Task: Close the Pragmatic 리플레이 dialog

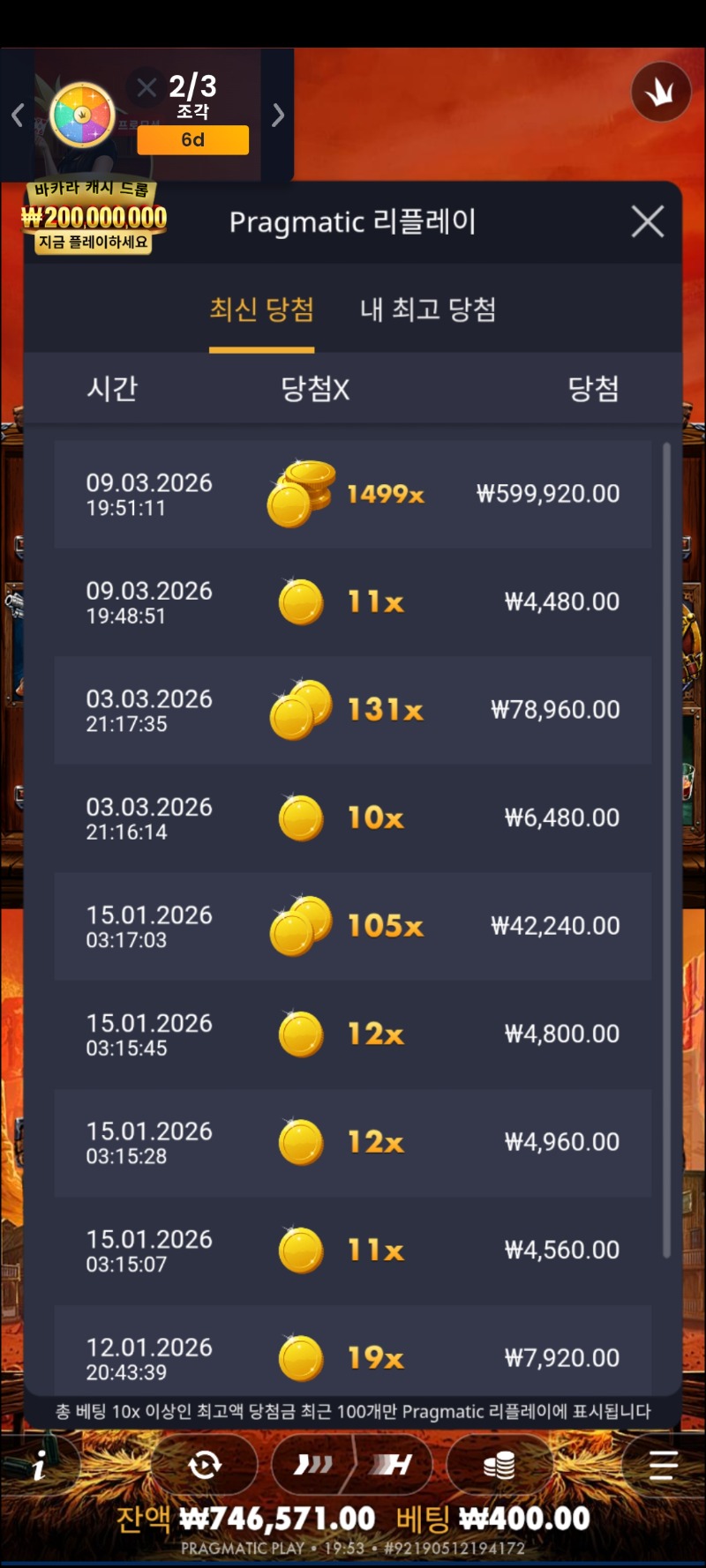Action: point(647,221)
